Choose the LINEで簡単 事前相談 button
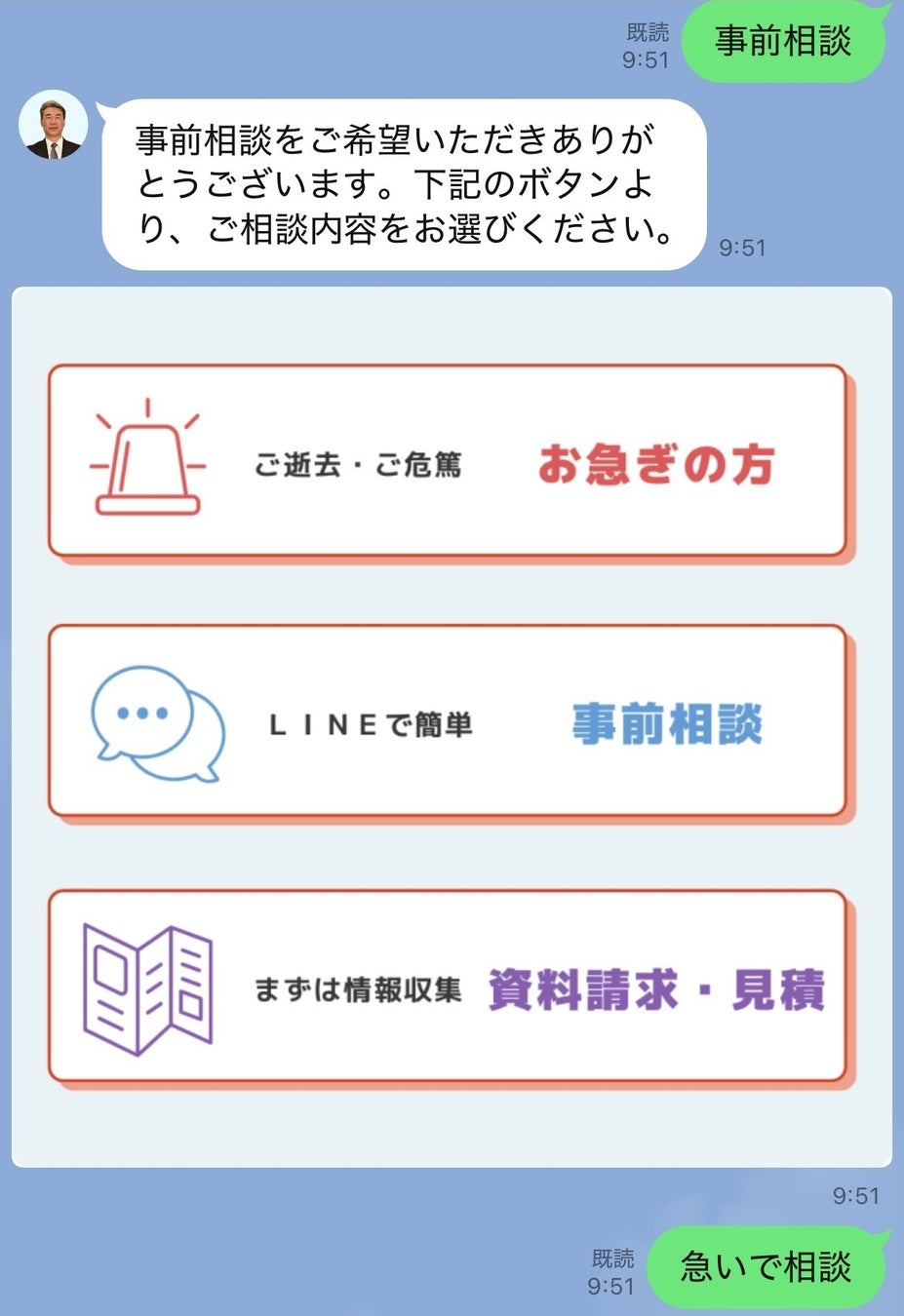 [447, 721]
